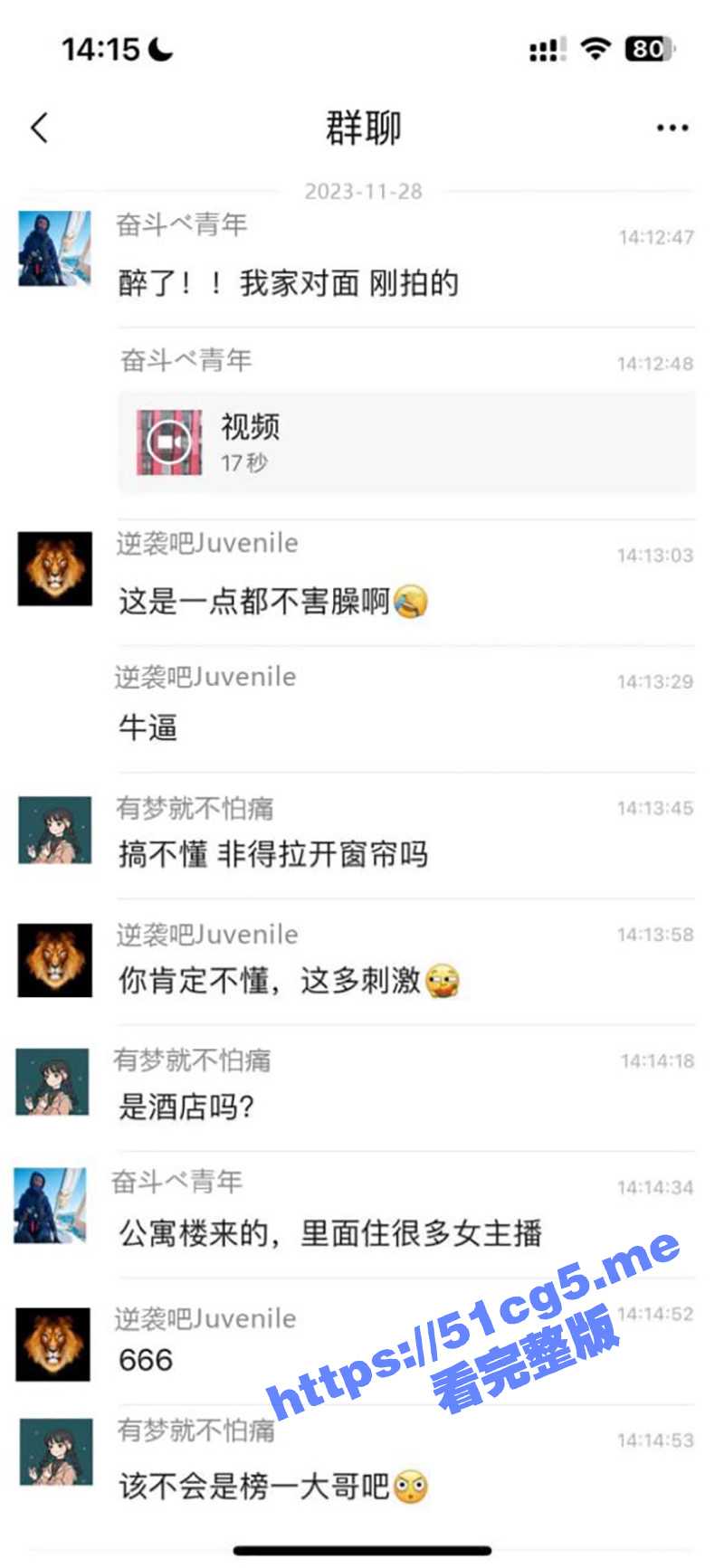This screenshot has height=1568, width=724.
Task: Select the 群聊 title at the top
Action: [361, 127]
